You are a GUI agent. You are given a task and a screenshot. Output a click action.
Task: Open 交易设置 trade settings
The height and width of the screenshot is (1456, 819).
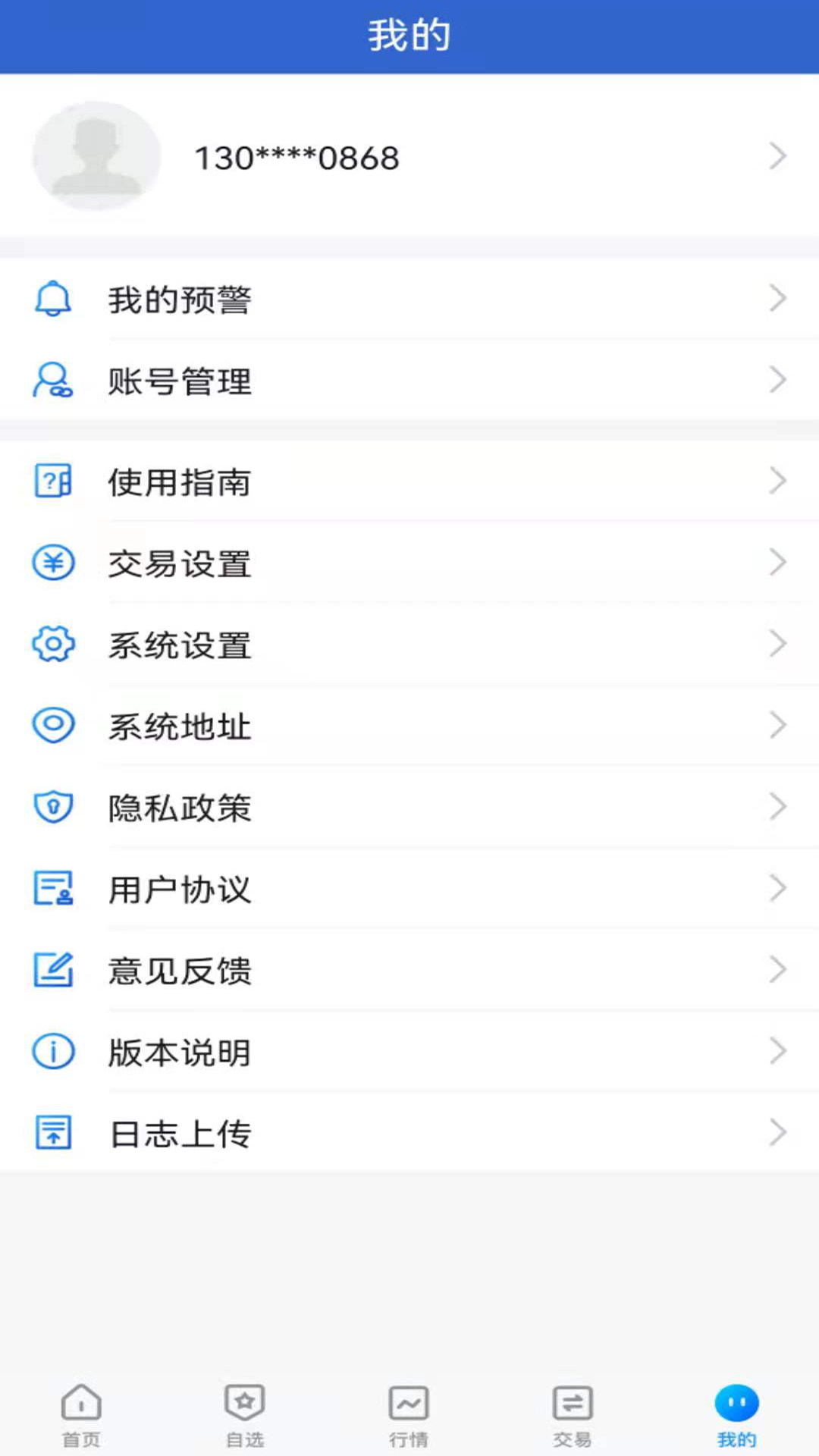(x=409, y=563)
